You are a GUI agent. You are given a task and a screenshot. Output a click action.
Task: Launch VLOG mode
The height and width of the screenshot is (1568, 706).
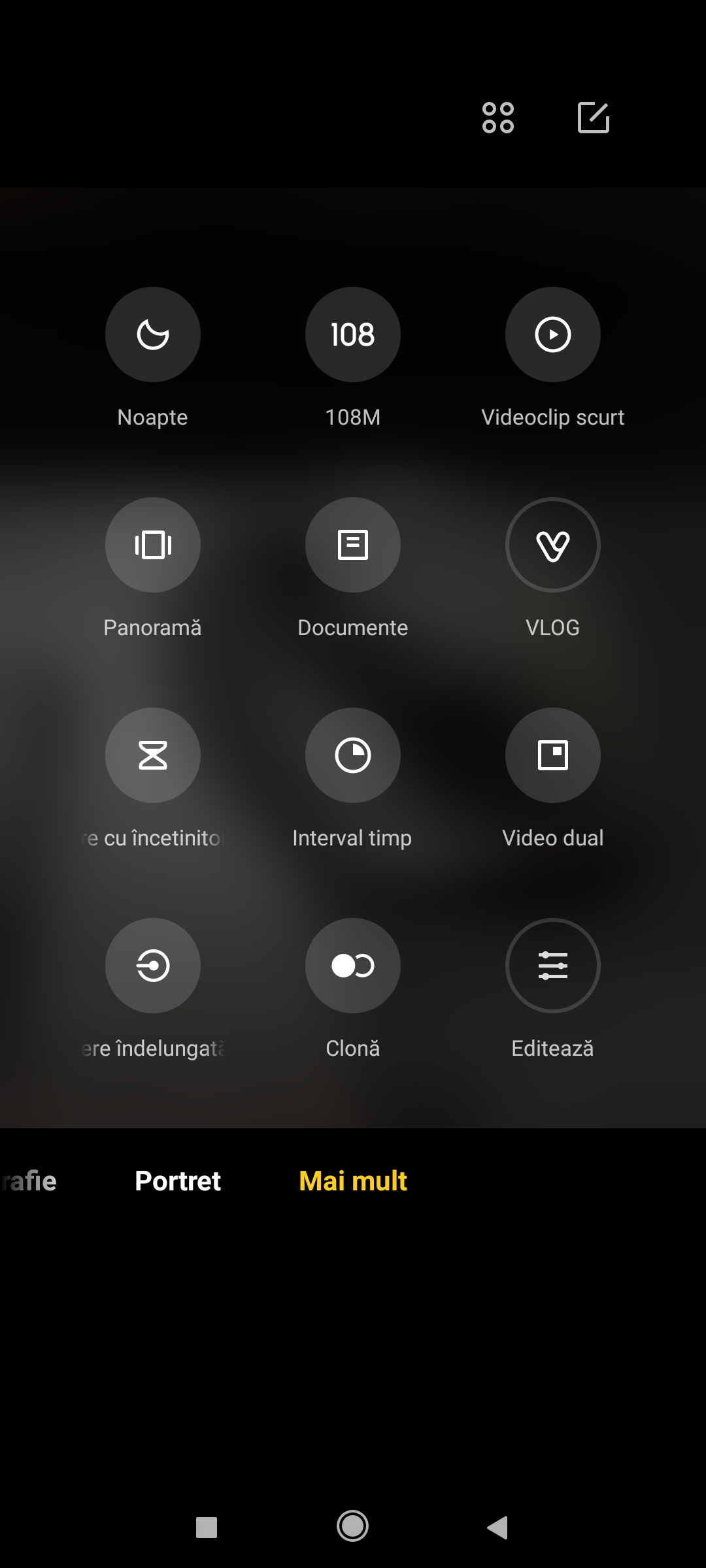553,545
